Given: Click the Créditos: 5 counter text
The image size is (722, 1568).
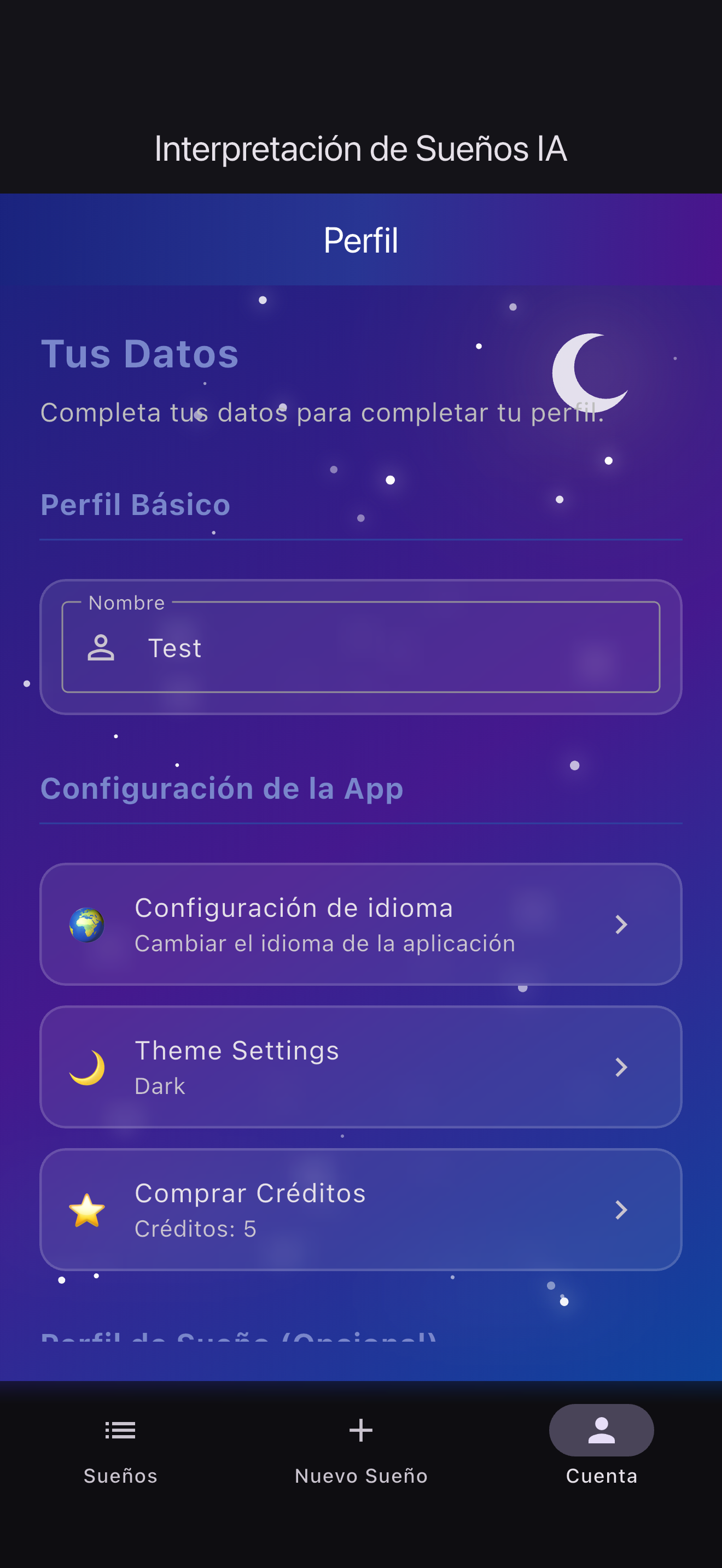Looking at the screenshot, I should tap(195, 1228).
